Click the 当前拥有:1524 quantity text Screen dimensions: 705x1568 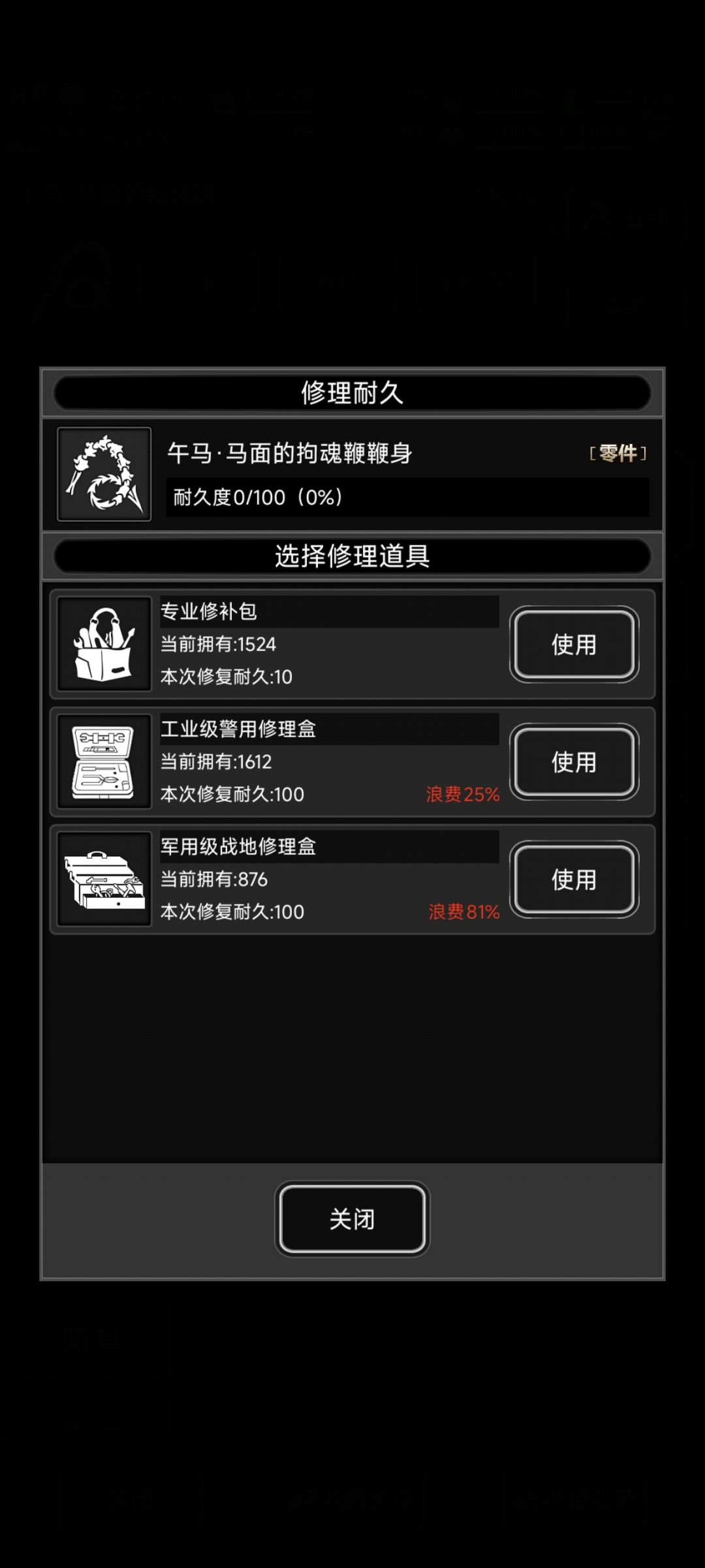point(219,645)
